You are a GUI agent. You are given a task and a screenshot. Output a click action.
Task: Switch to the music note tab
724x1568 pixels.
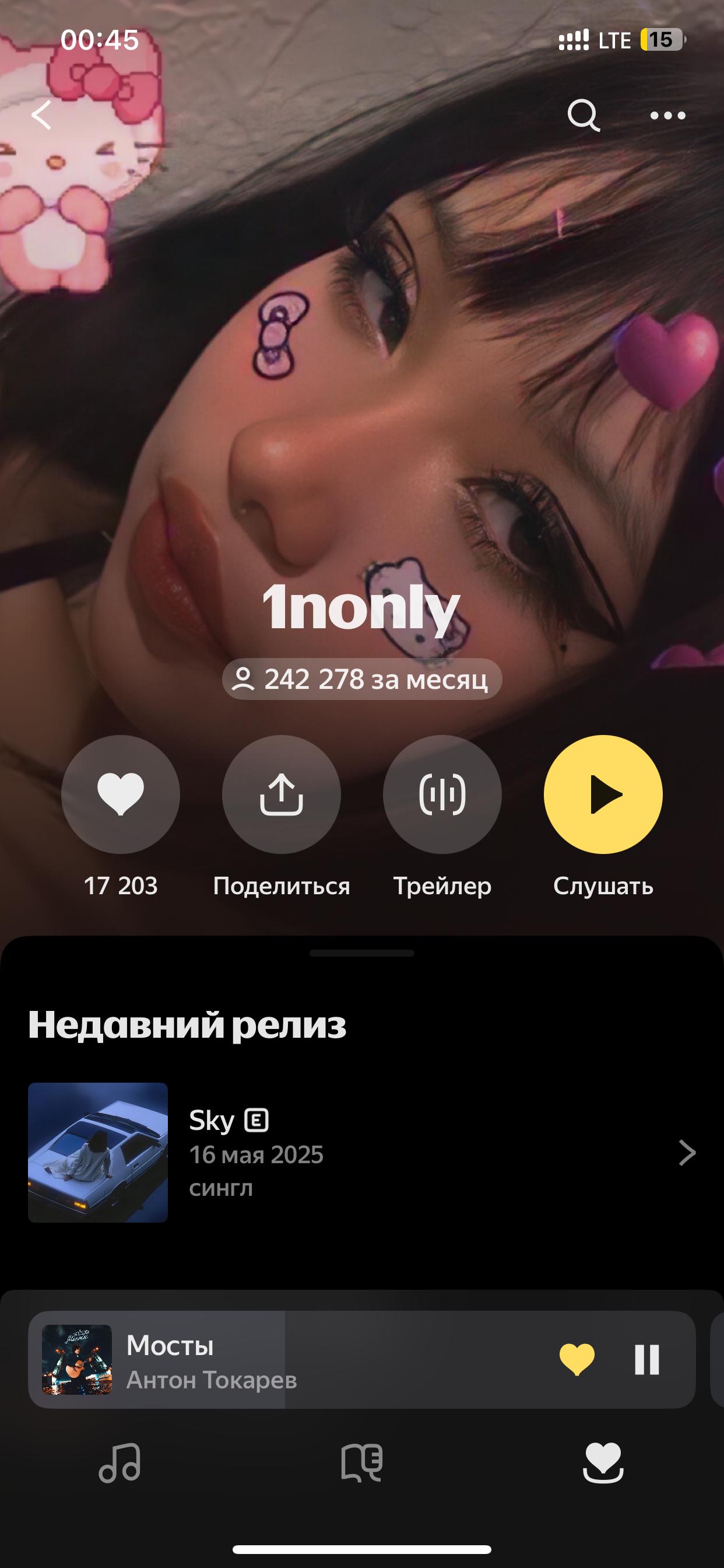coord(120,1462)
